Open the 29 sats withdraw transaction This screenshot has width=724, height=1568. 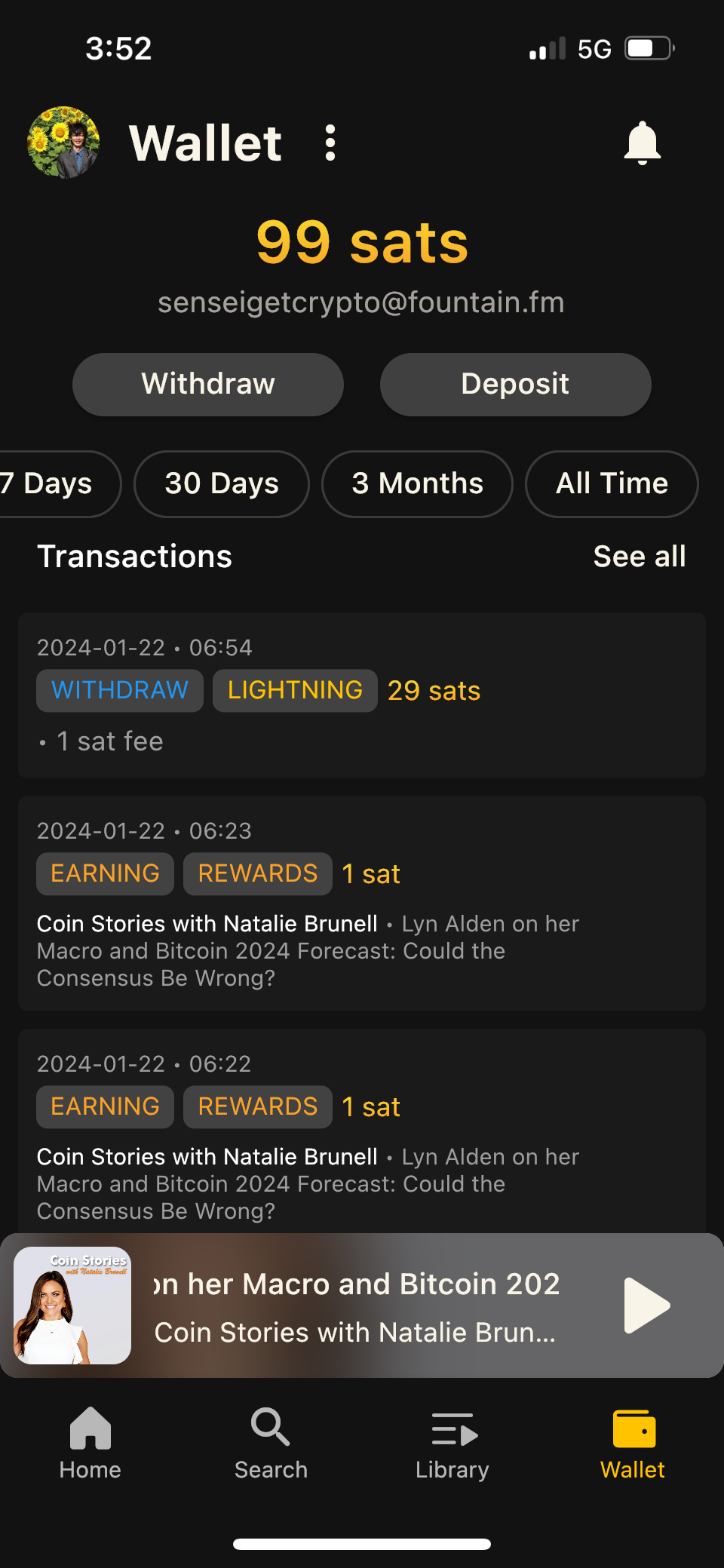362,695
